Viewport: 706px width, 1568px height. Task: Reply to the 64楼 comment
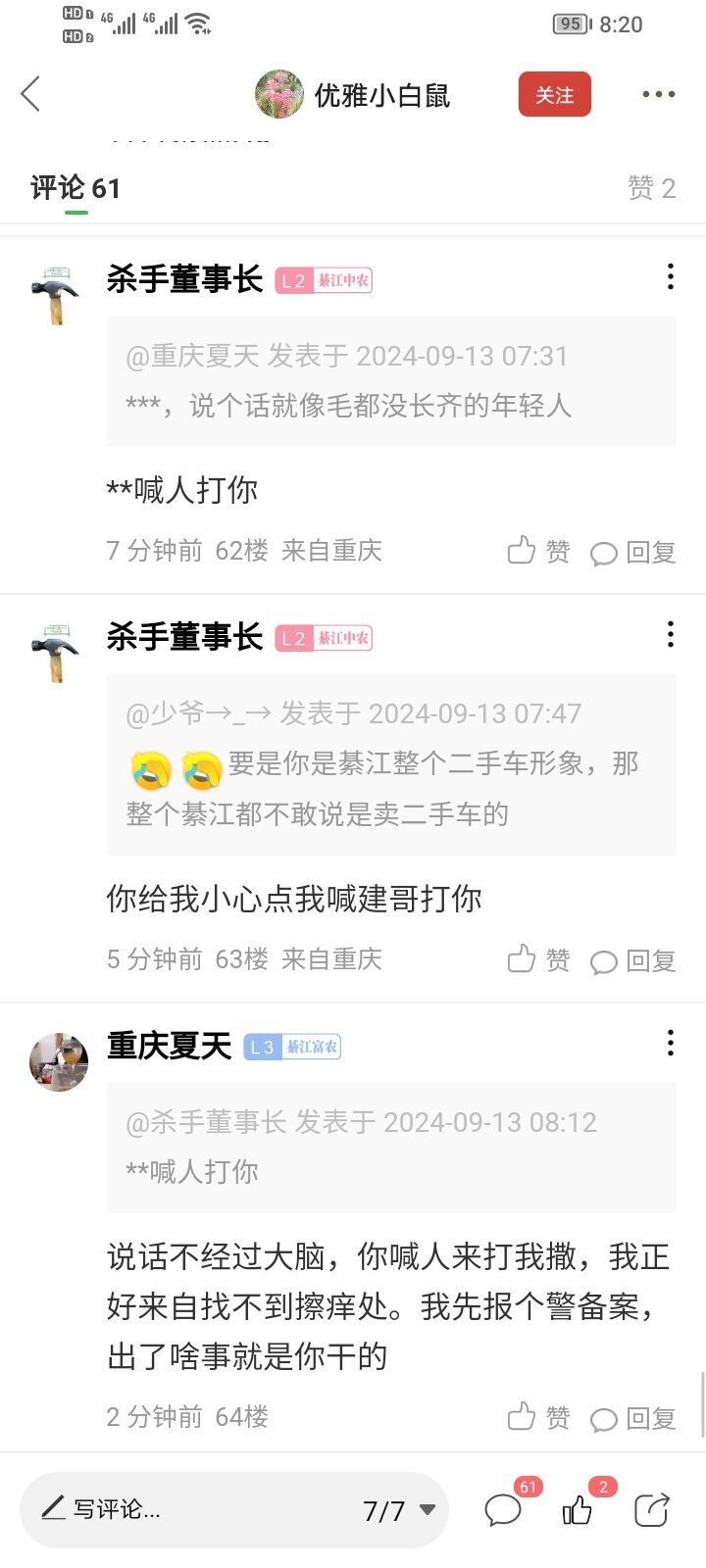click(633, 1417)
